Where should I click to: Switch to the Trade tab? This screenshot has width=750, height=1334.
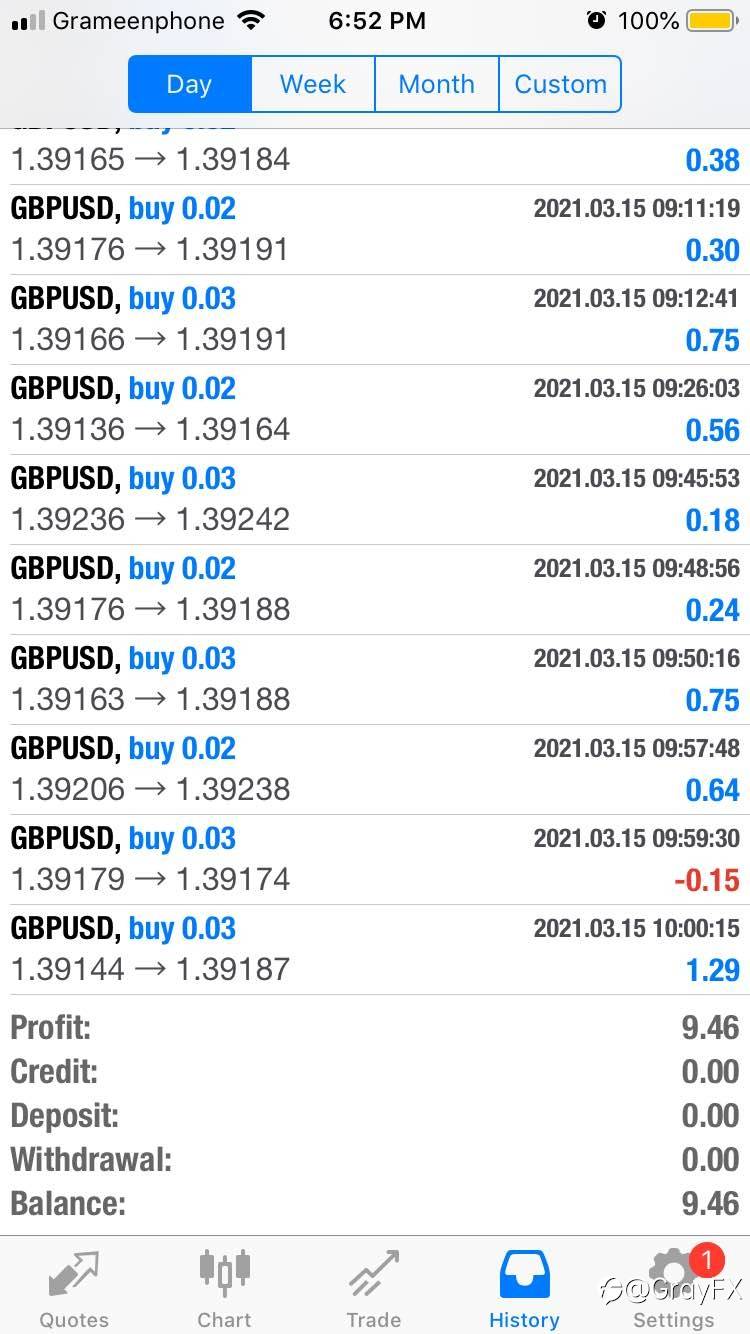pyautogui.click(x=374, y=1288)
